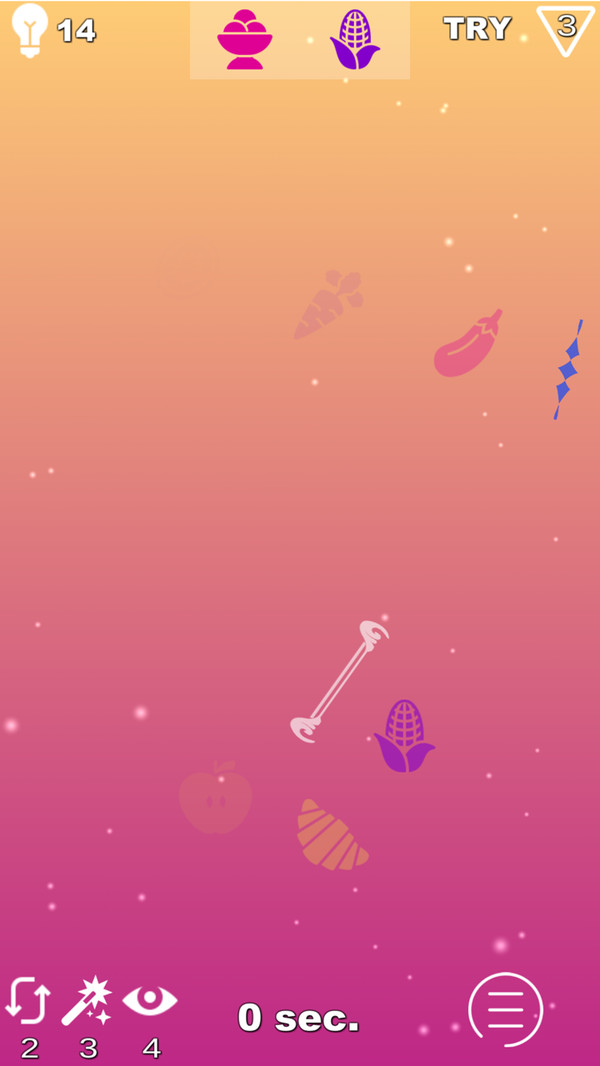Tap the faded apple object
The width and height of the screenshot is (600, 1066).
coord(215,799)
